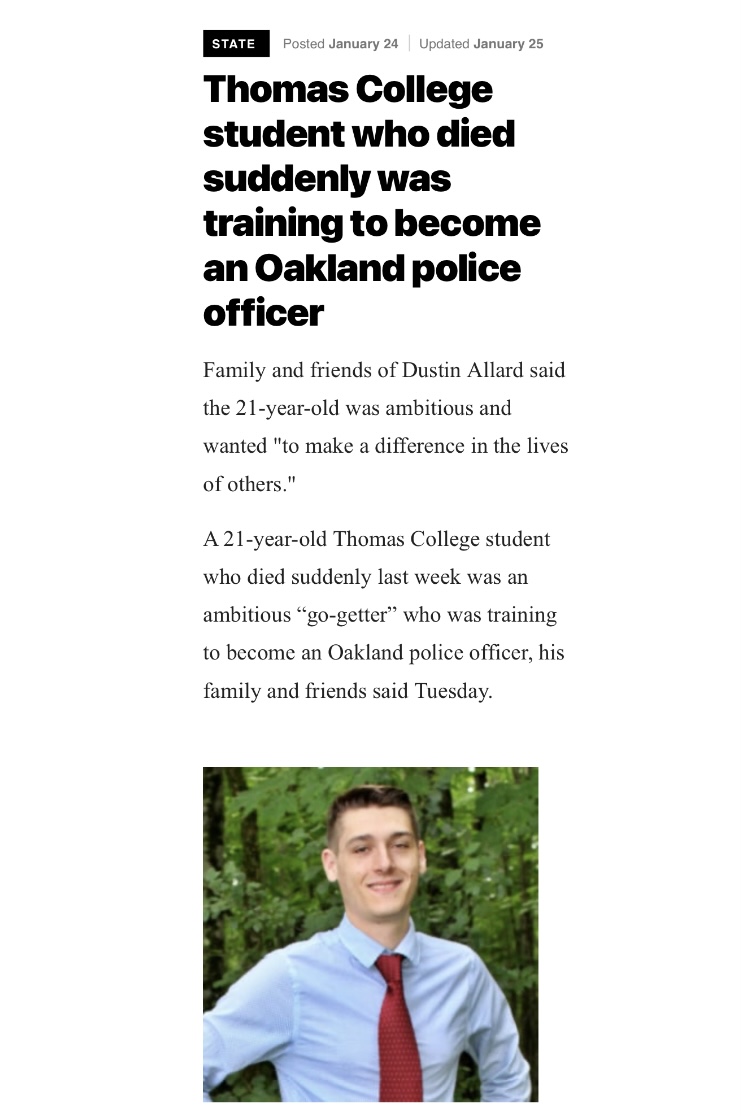Open the STATE section tag
Viewport: 742px width, 1117px height.
235,44
